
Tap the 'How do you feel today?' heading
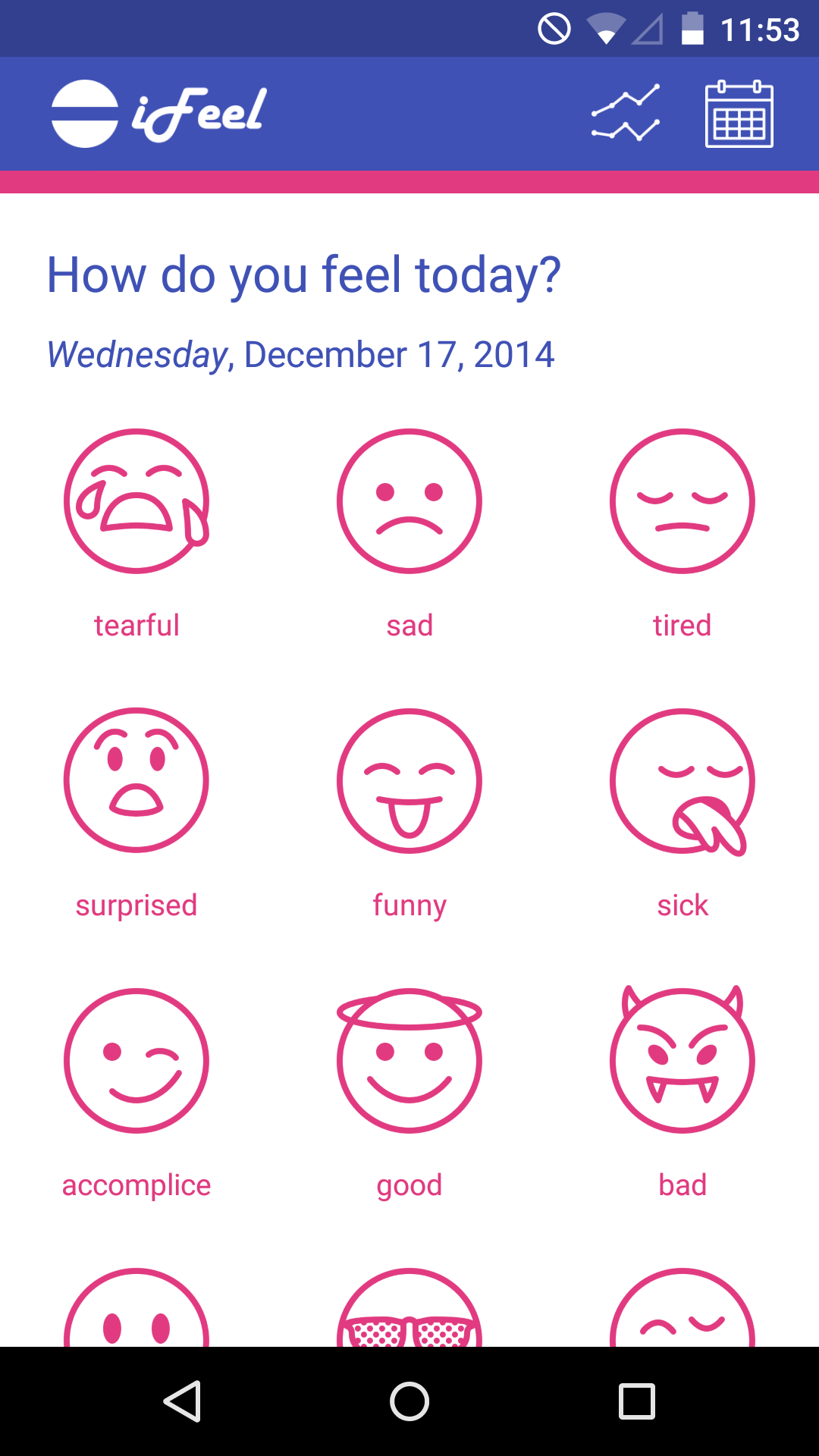(303, 275)
